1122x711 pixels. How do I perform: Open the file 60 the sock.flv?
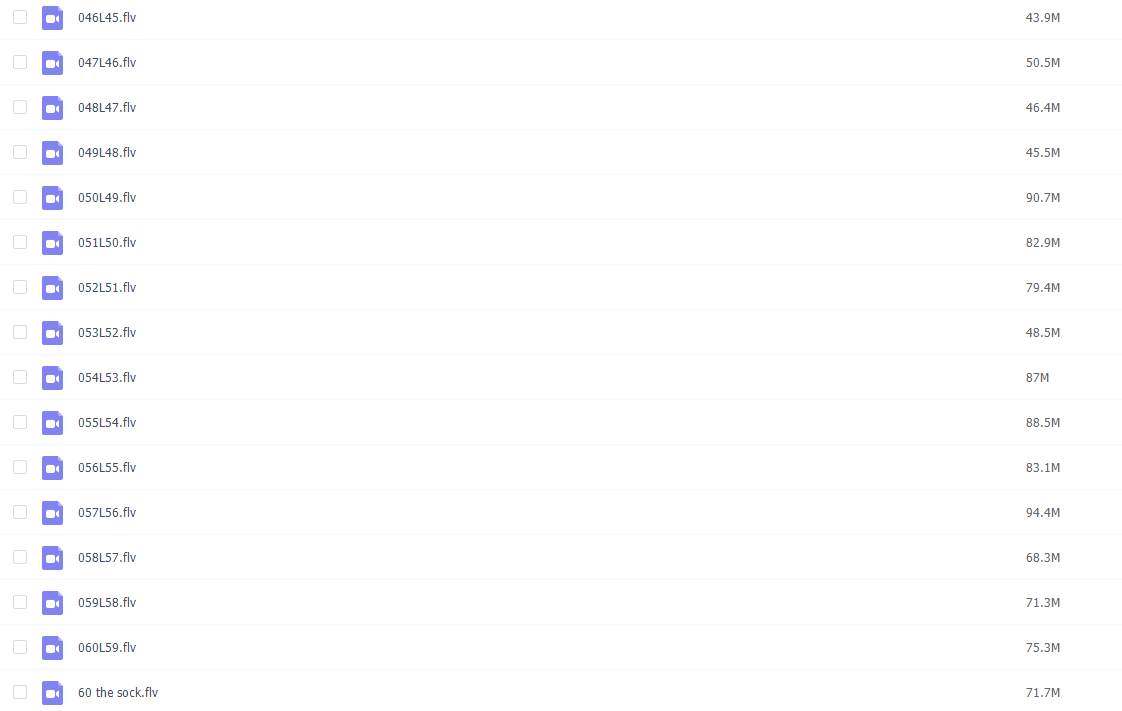[x=117, y=692]
